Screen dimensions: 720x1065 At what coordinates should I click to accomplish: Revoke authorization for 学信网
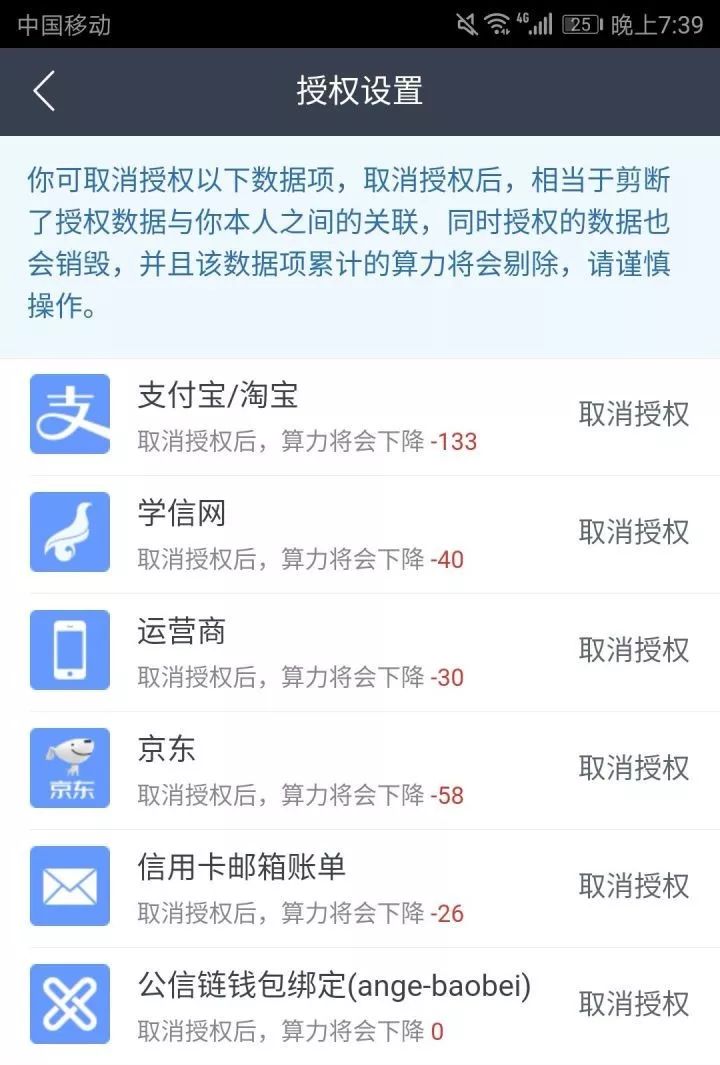pos(632,532)
